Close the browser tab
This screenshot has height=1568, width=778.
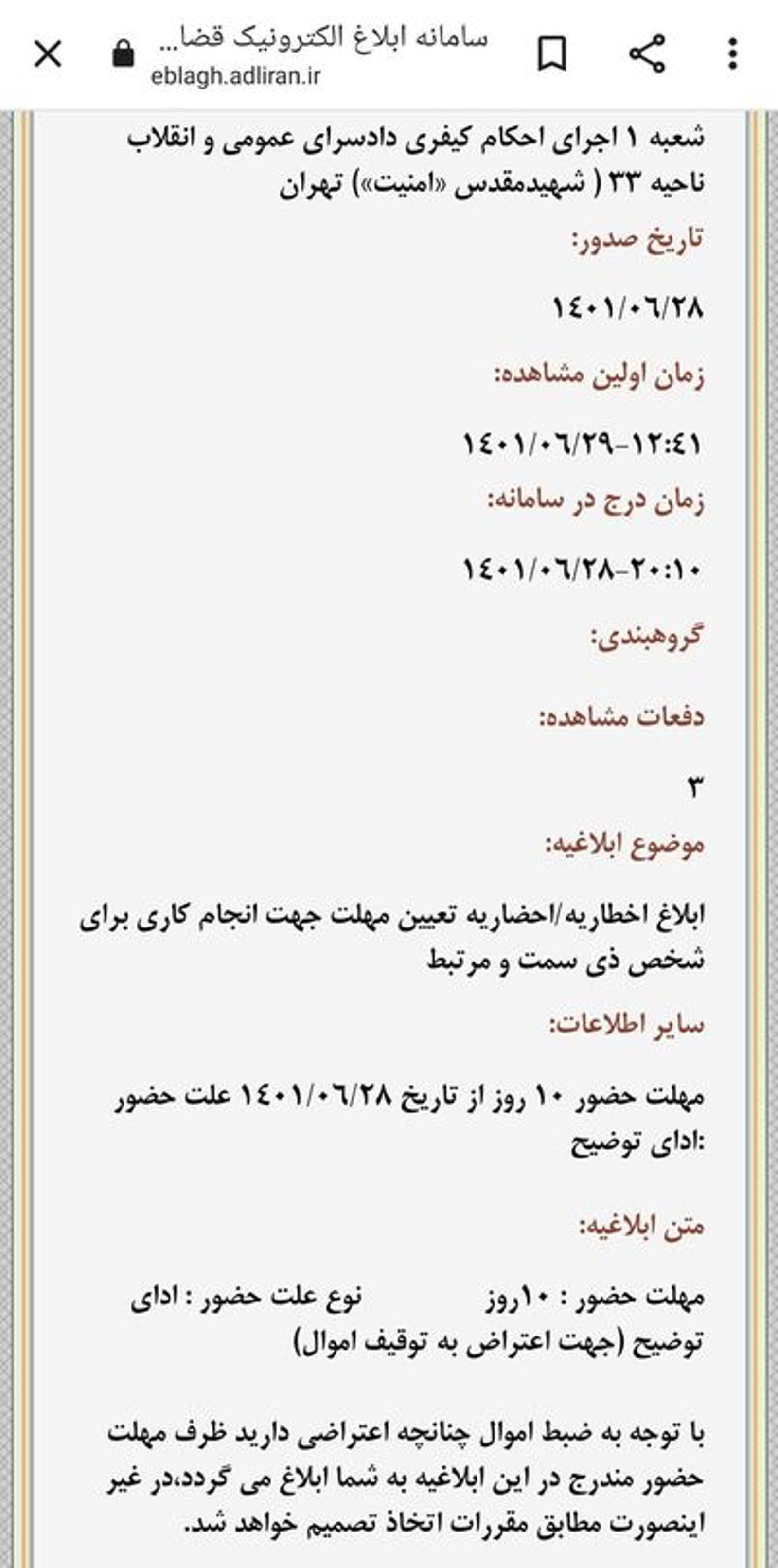tap(48, 54)
